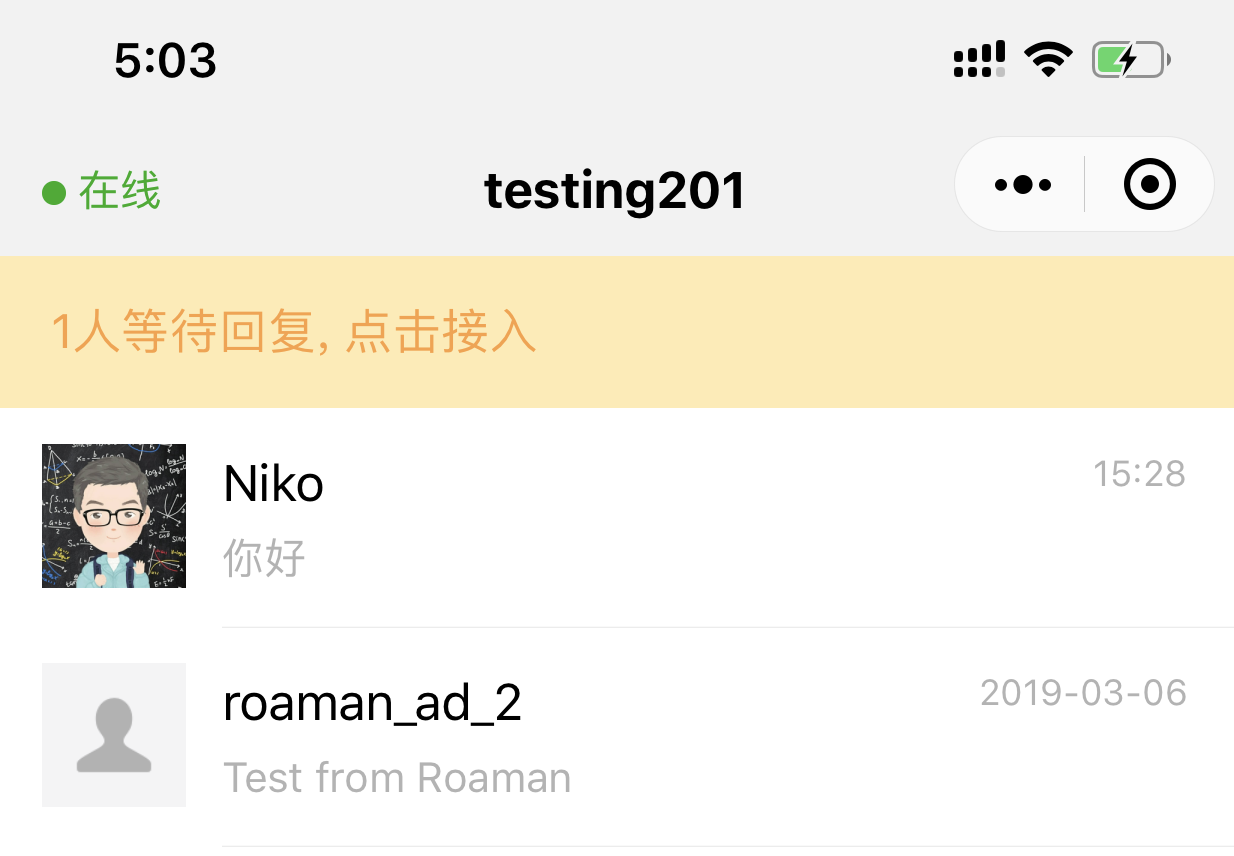Open the roaman_ad_2 chat thread
The height and width of the screenshot is (856, 1234).
616,735
